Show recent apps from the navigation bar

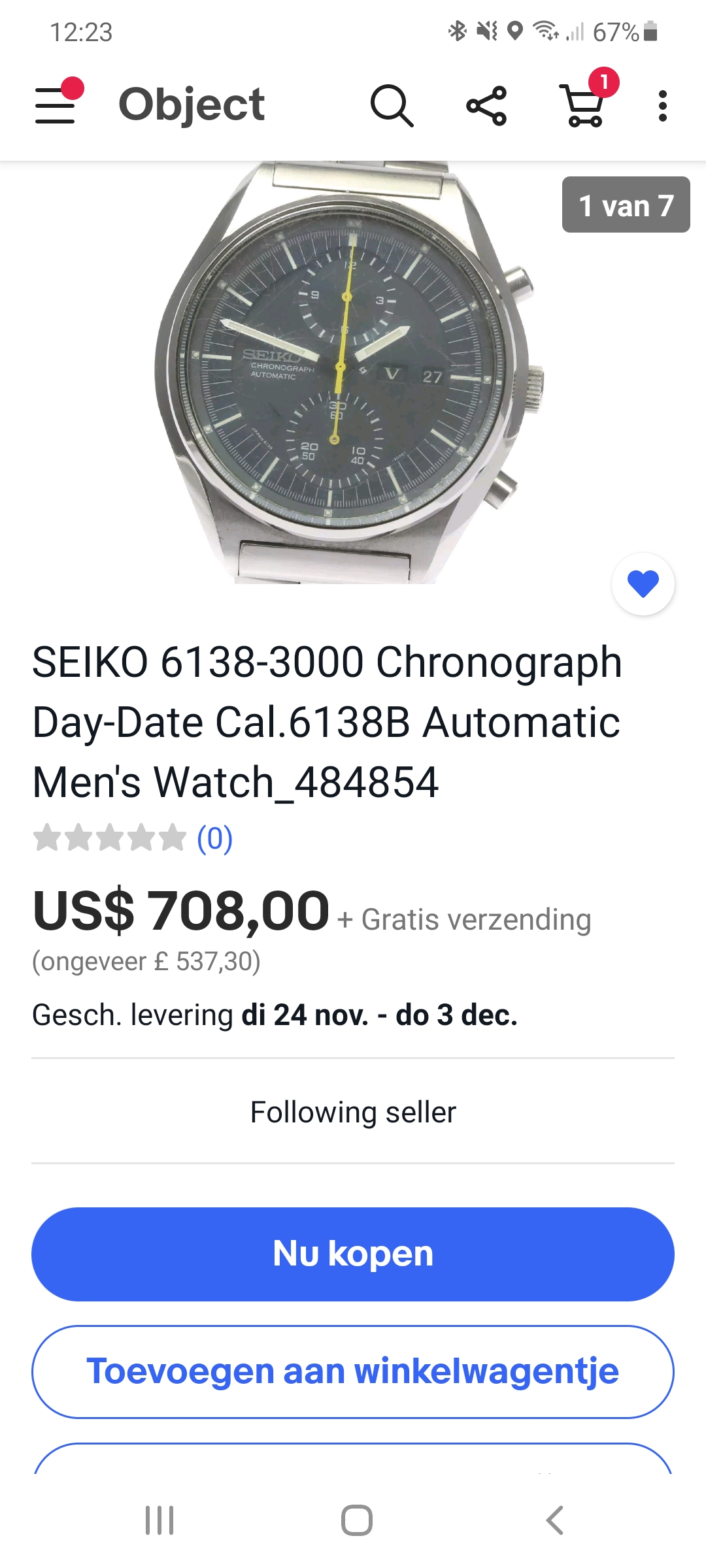(x=160, y=1520)
